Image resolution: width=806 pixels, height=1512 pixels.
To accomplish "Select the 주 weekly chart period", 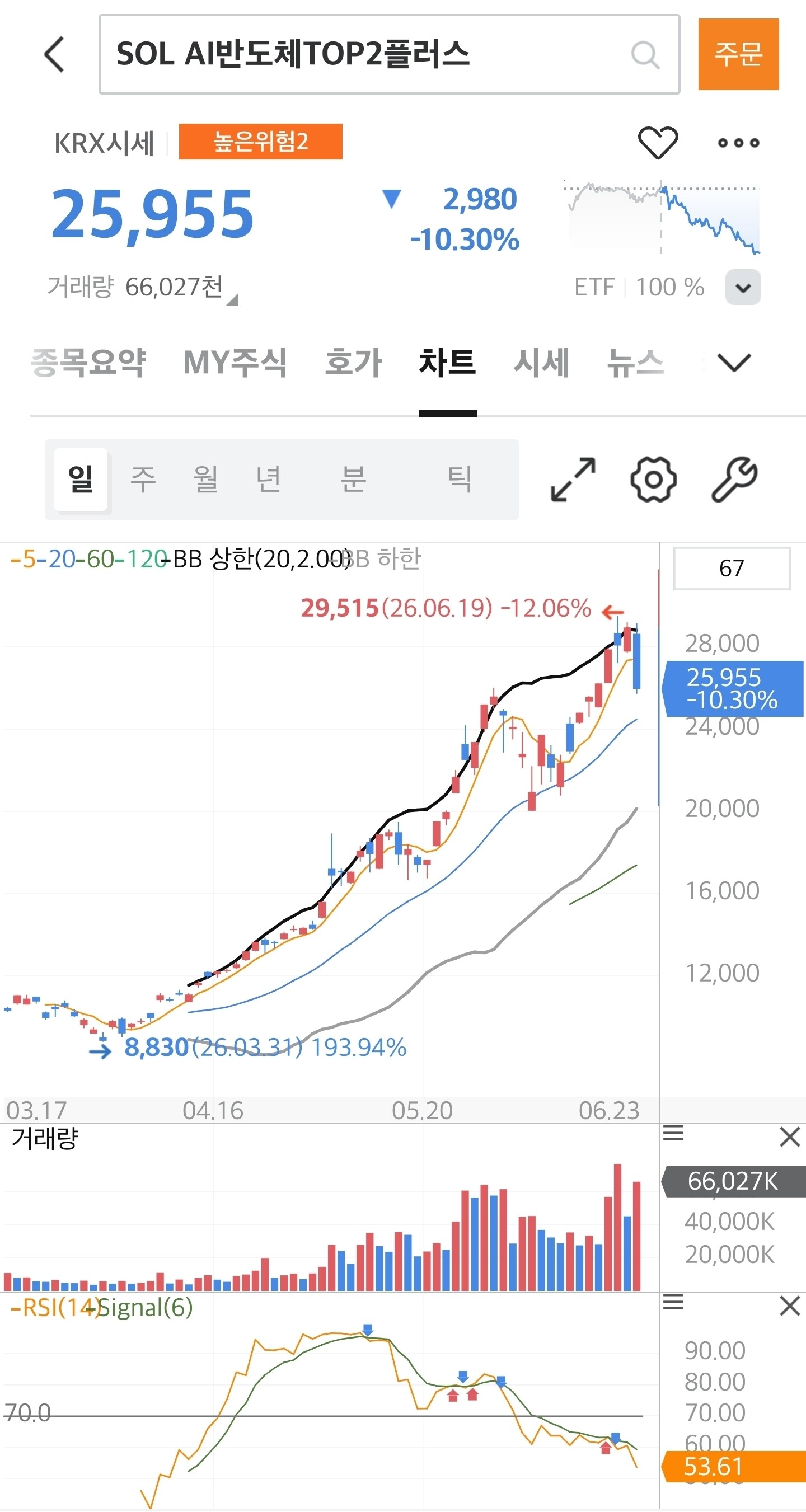I will (x=143, y=479).
